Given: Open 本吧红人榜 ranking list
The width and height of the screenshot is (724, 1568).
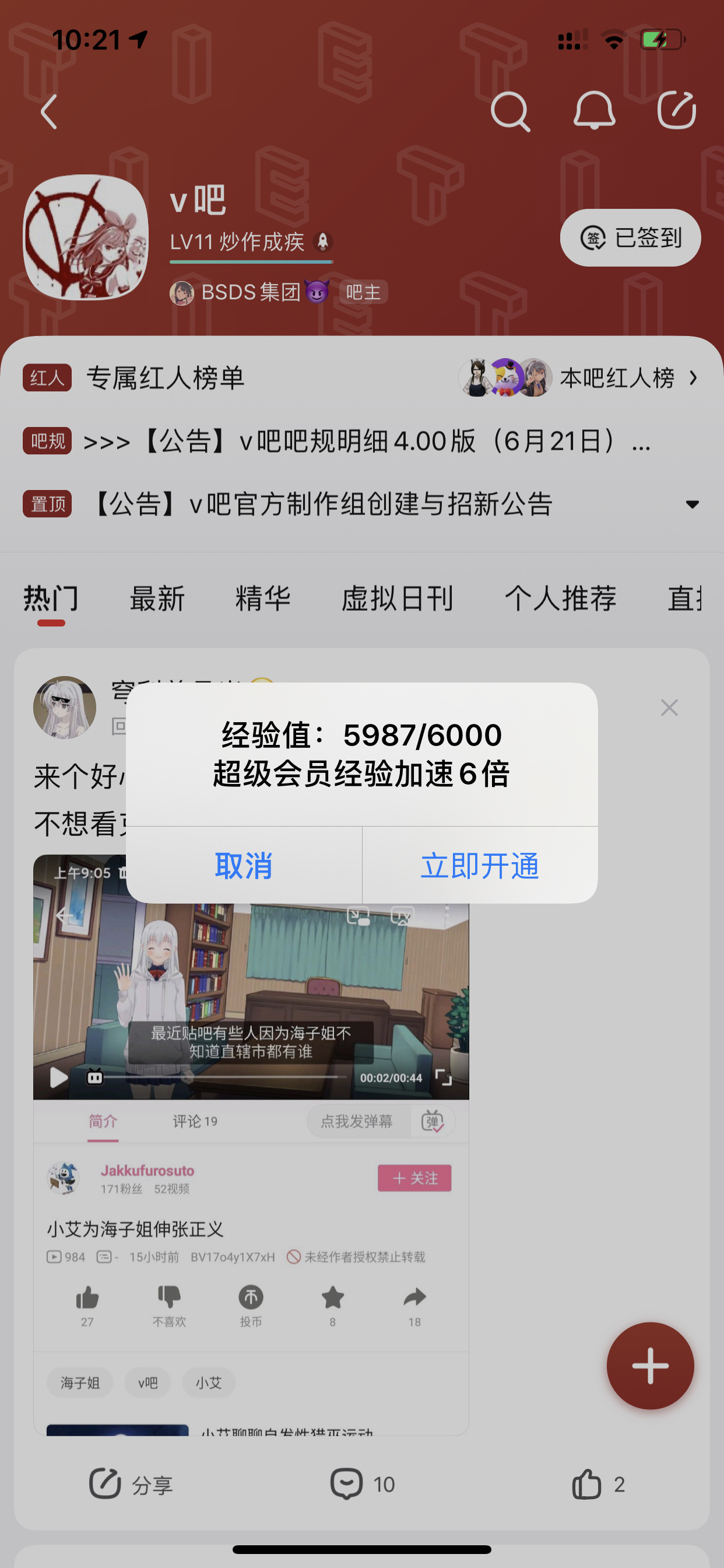Looking at the screenshot, I should click(x=616, y=378).
